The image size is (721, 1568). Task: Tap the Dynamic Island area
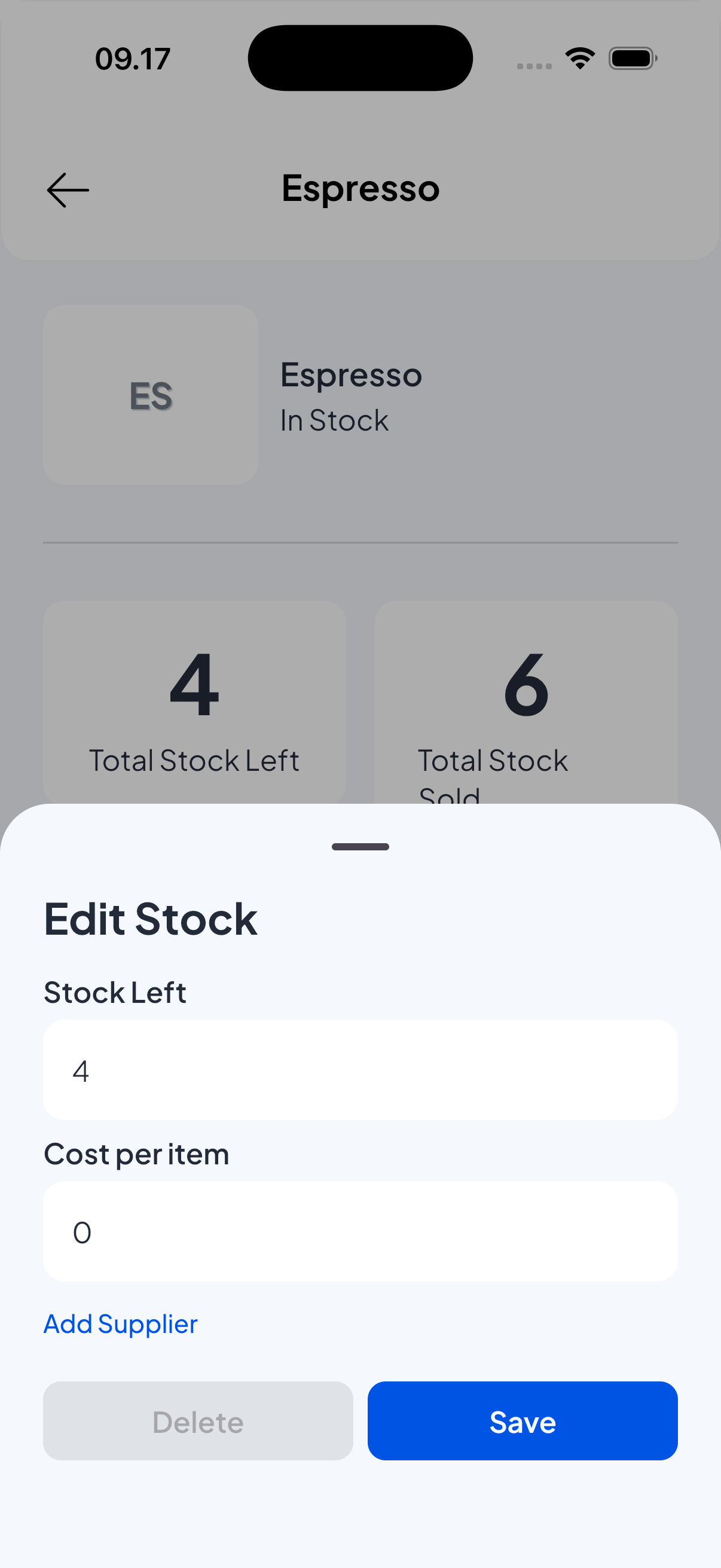(360, 58)
